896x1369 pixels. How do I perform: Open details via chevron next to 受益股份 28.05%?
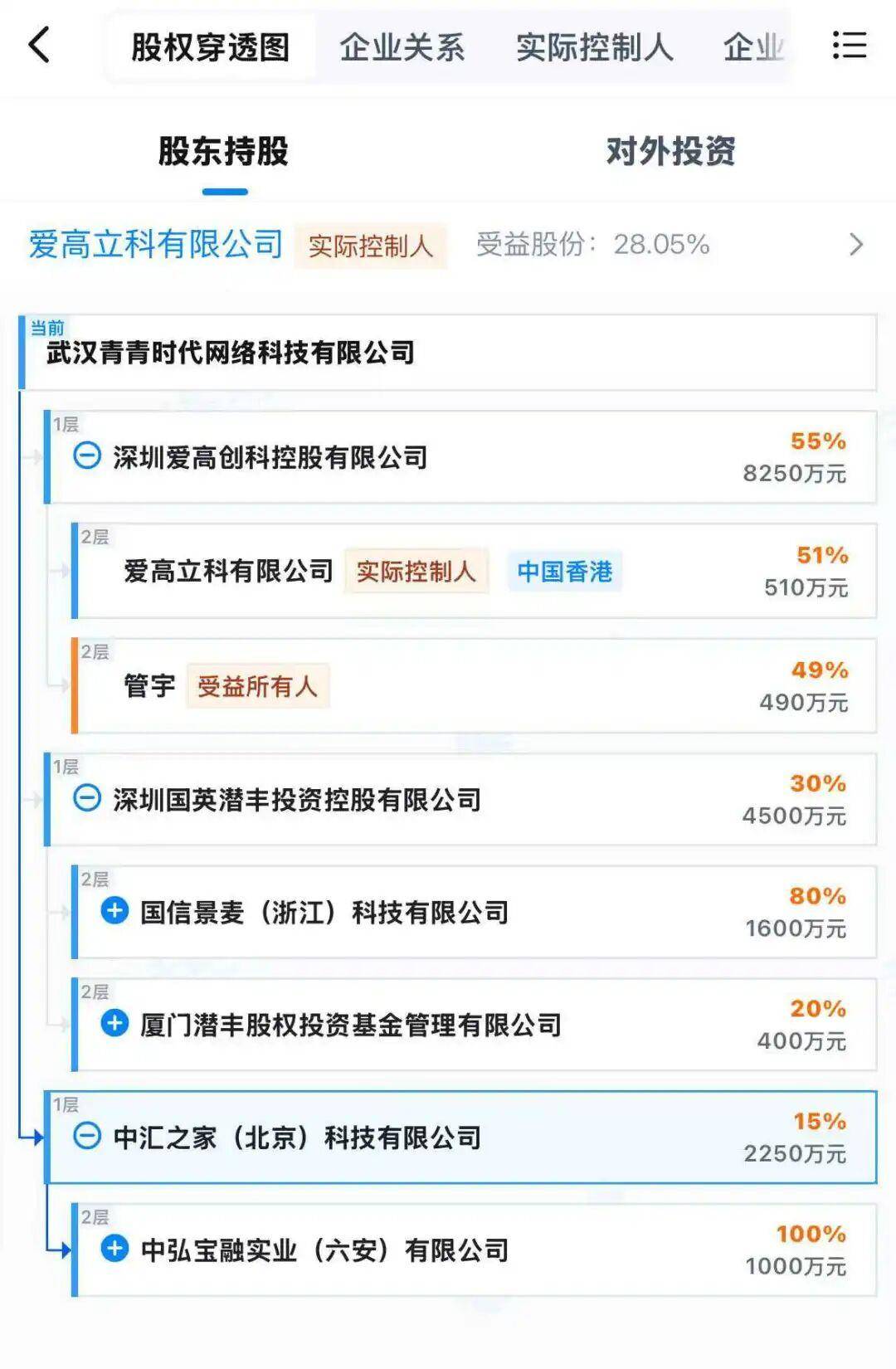tap(856, 245)
